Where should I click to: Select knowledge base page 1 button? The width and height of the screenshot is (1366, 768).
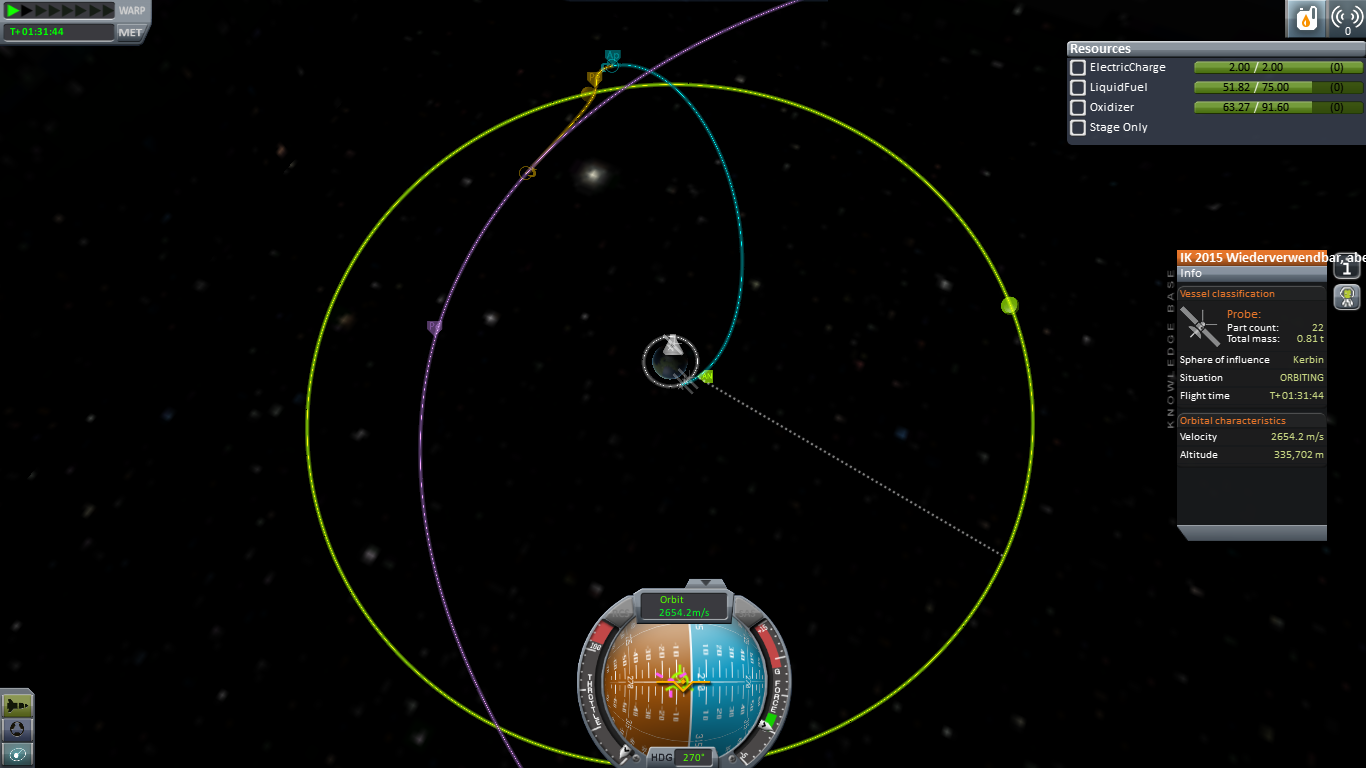1347,268
